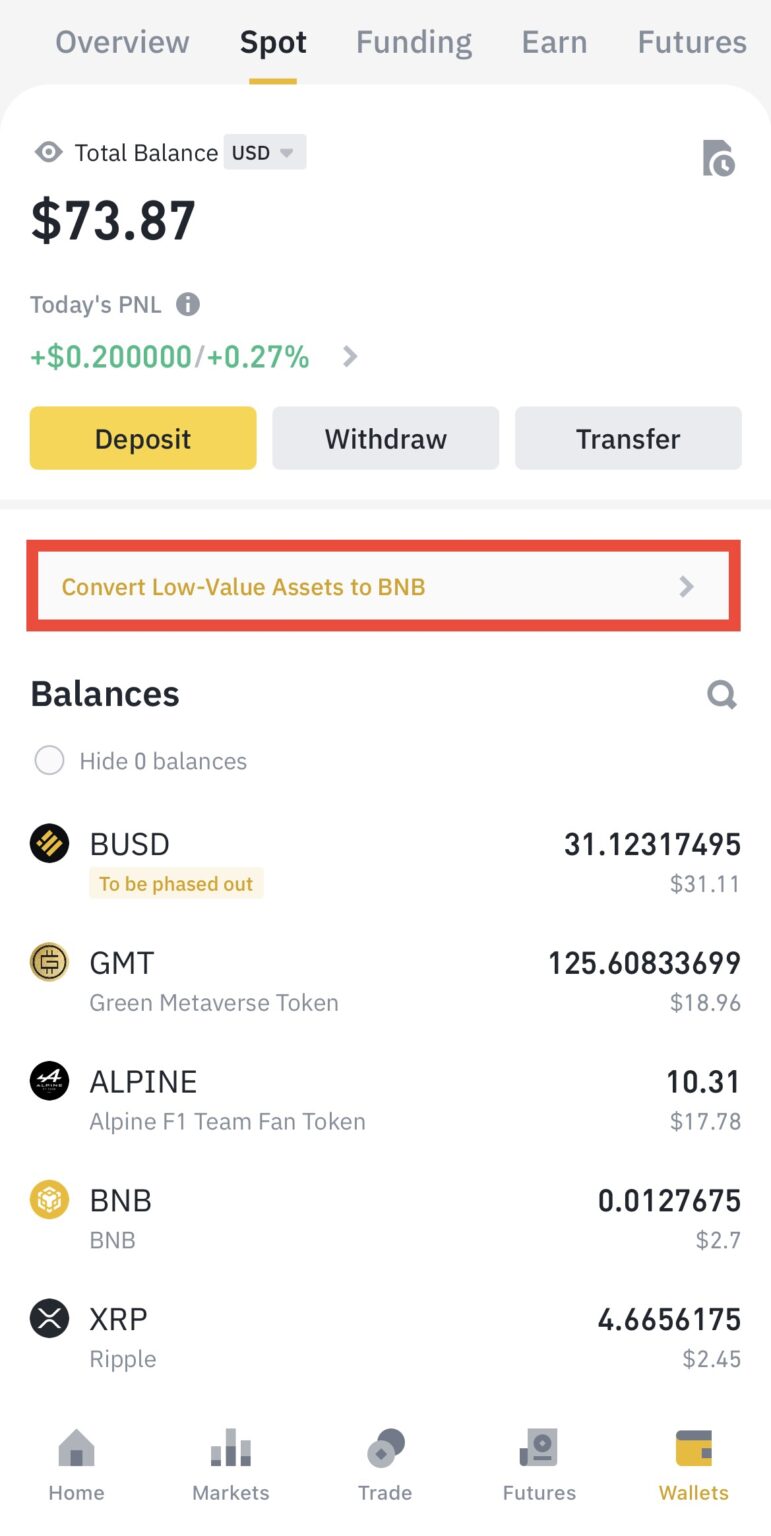
Task: Open the ALPINE F1 Team Fan Token icon
Action: (x=49, y=1081)
